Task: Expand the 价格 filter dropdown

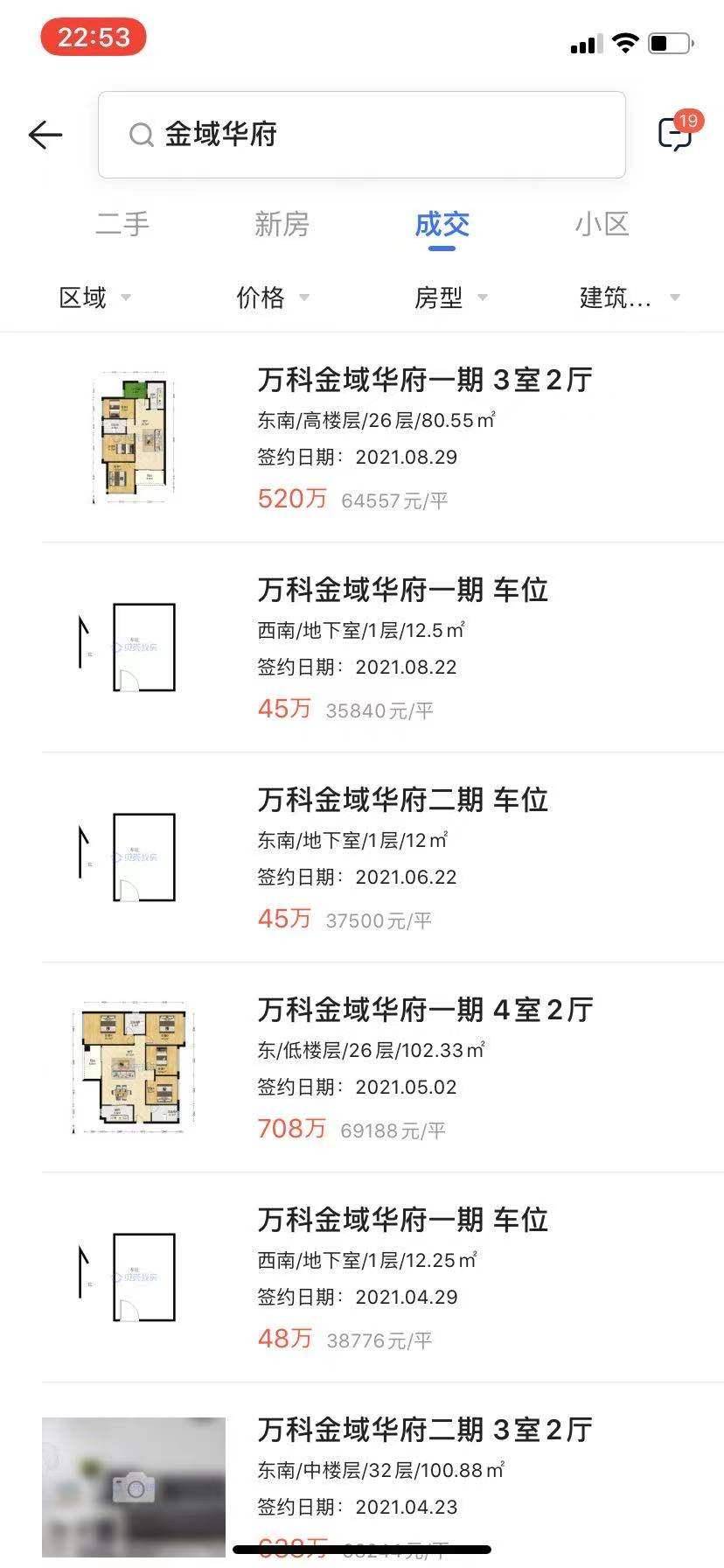Action: coord(272,297)
